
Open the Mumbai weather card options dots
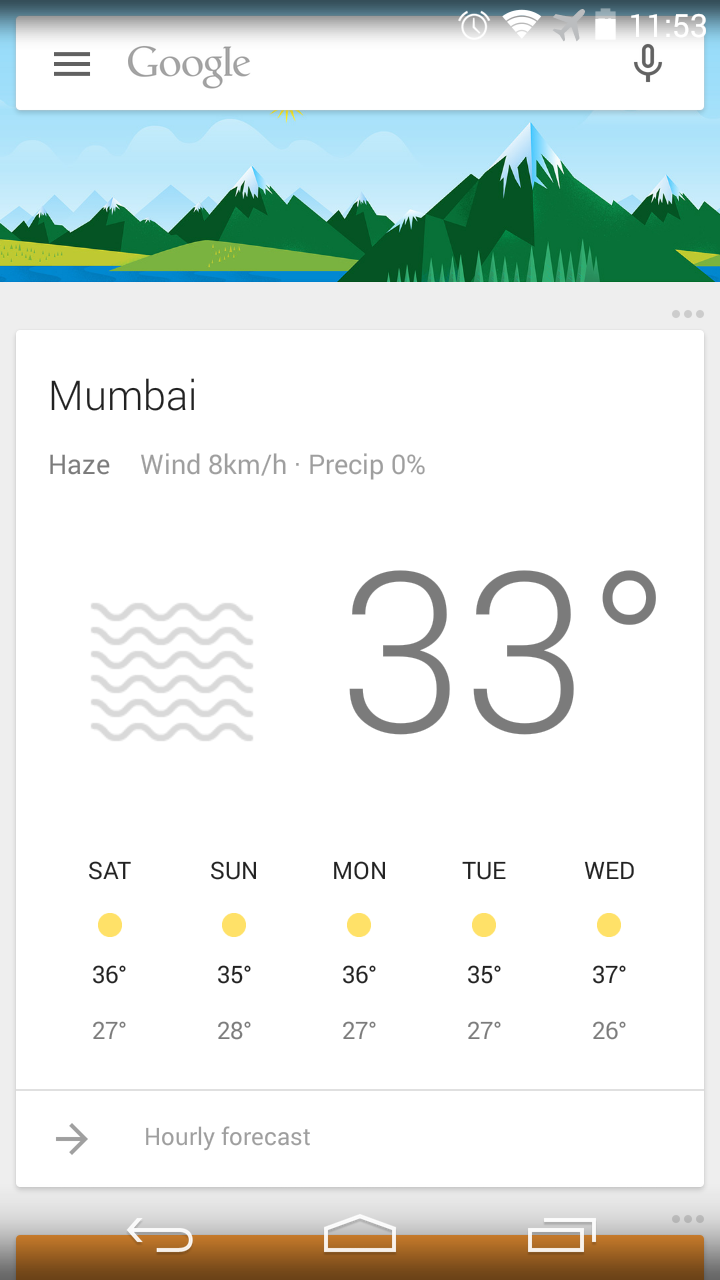click(x=687, y=314)
